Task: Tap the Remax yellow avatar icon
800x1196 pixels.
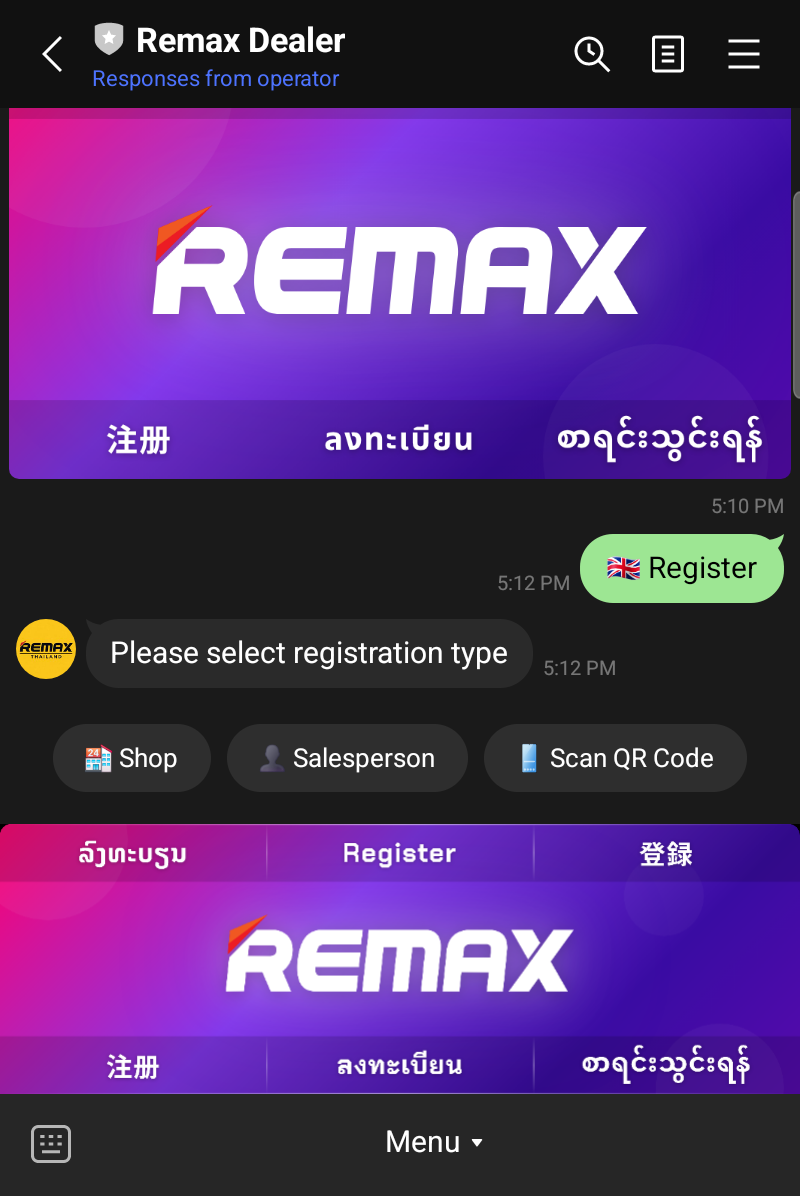Action: pos(44,649)
